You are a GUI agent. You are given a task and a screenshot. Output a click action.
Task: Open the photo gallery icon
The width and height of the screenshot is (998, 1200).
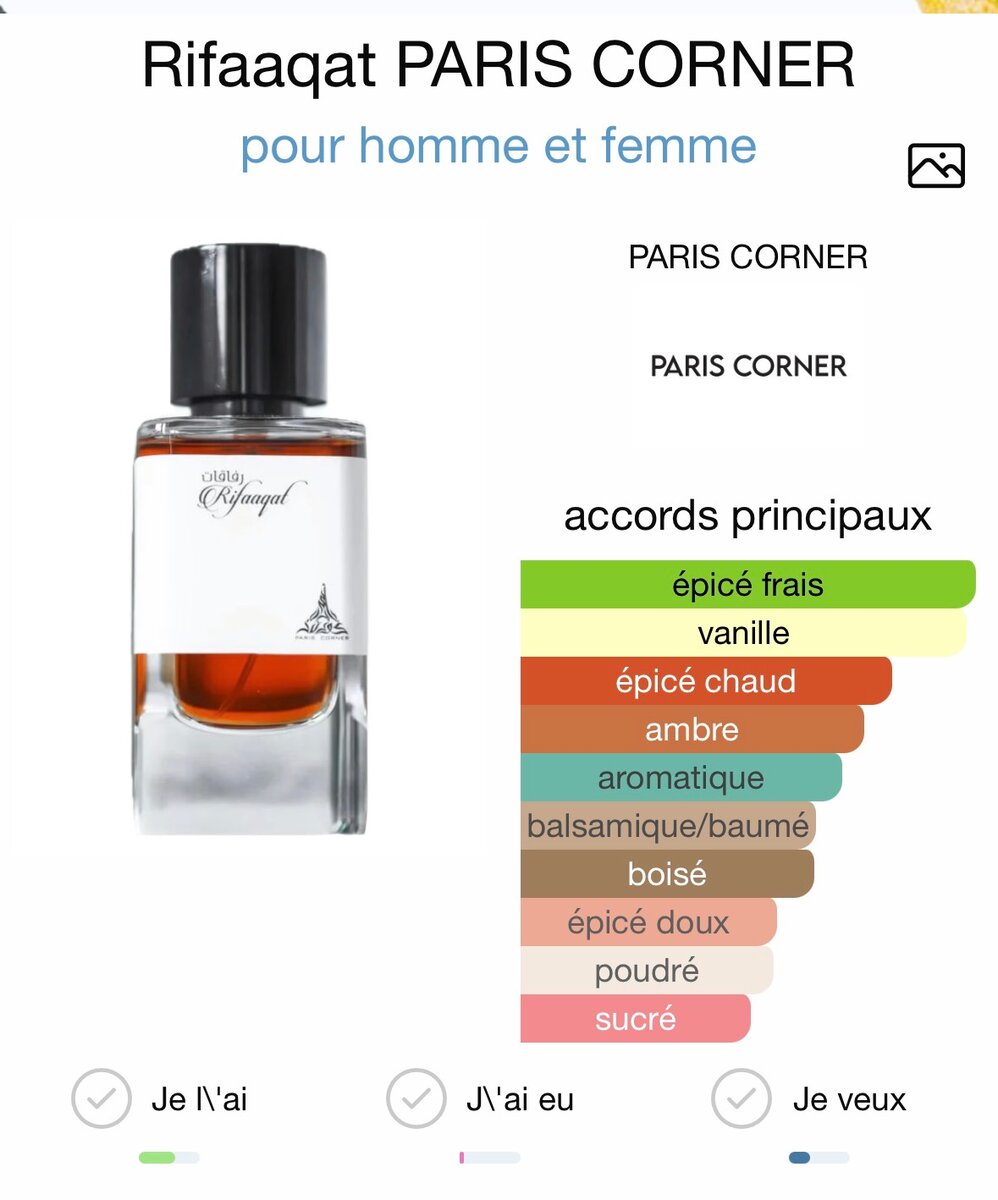[936, 166]
